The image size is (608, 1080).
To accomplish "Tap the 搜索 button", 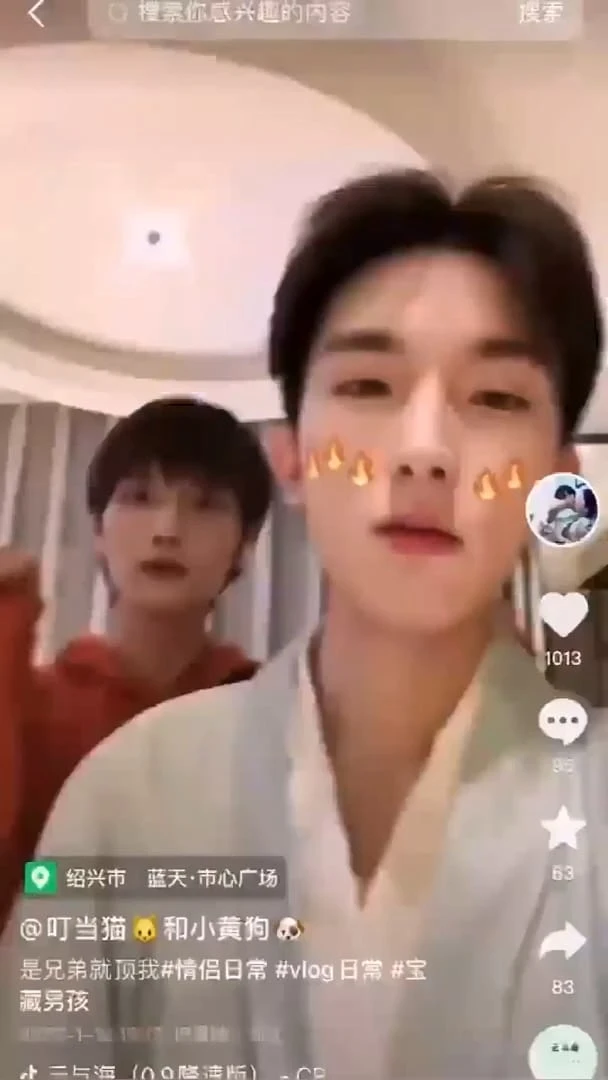I will 539,13.
